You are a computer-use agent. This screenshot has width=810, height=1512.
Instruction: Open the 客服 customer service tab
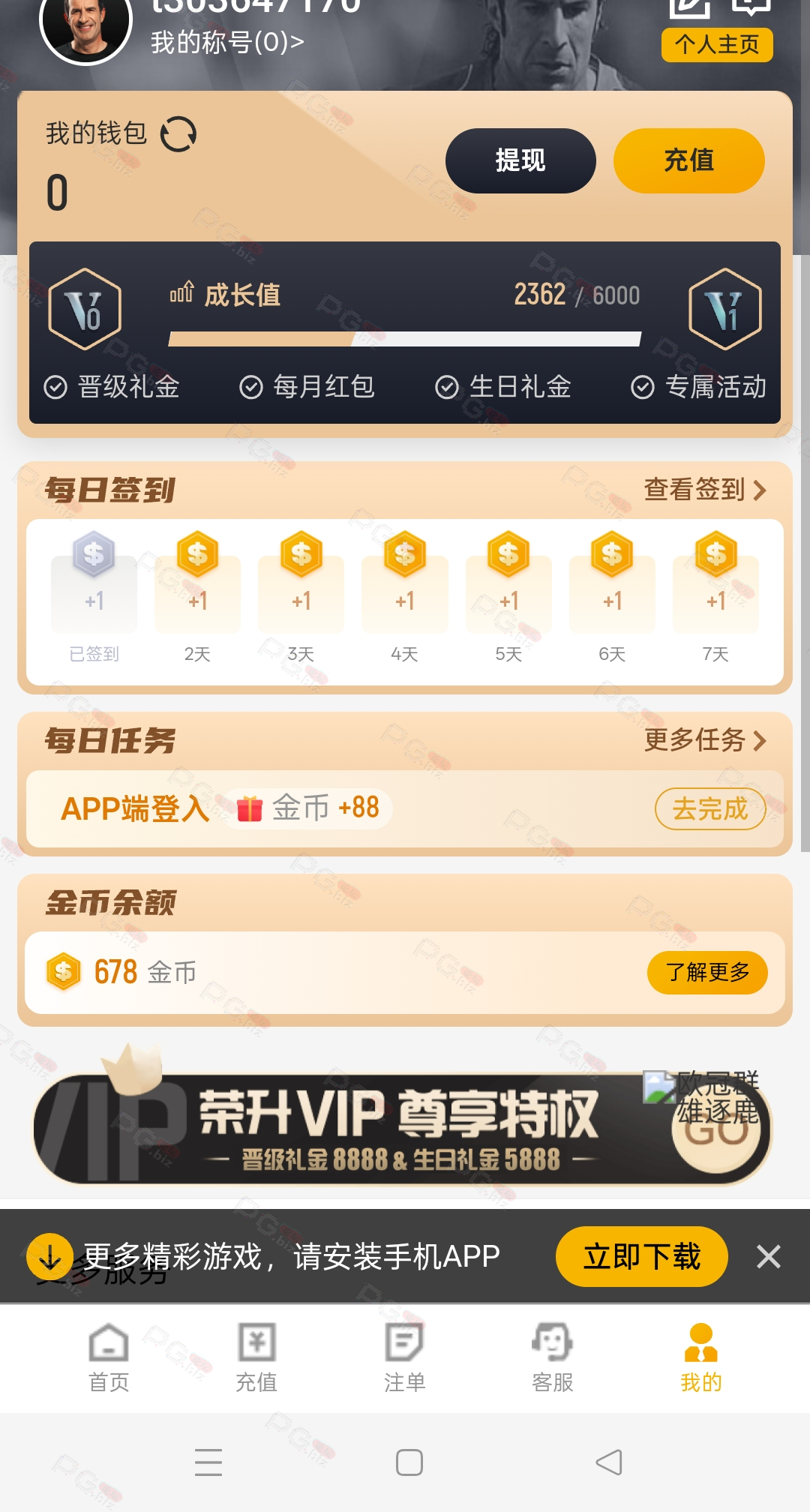coord(553,1357)
